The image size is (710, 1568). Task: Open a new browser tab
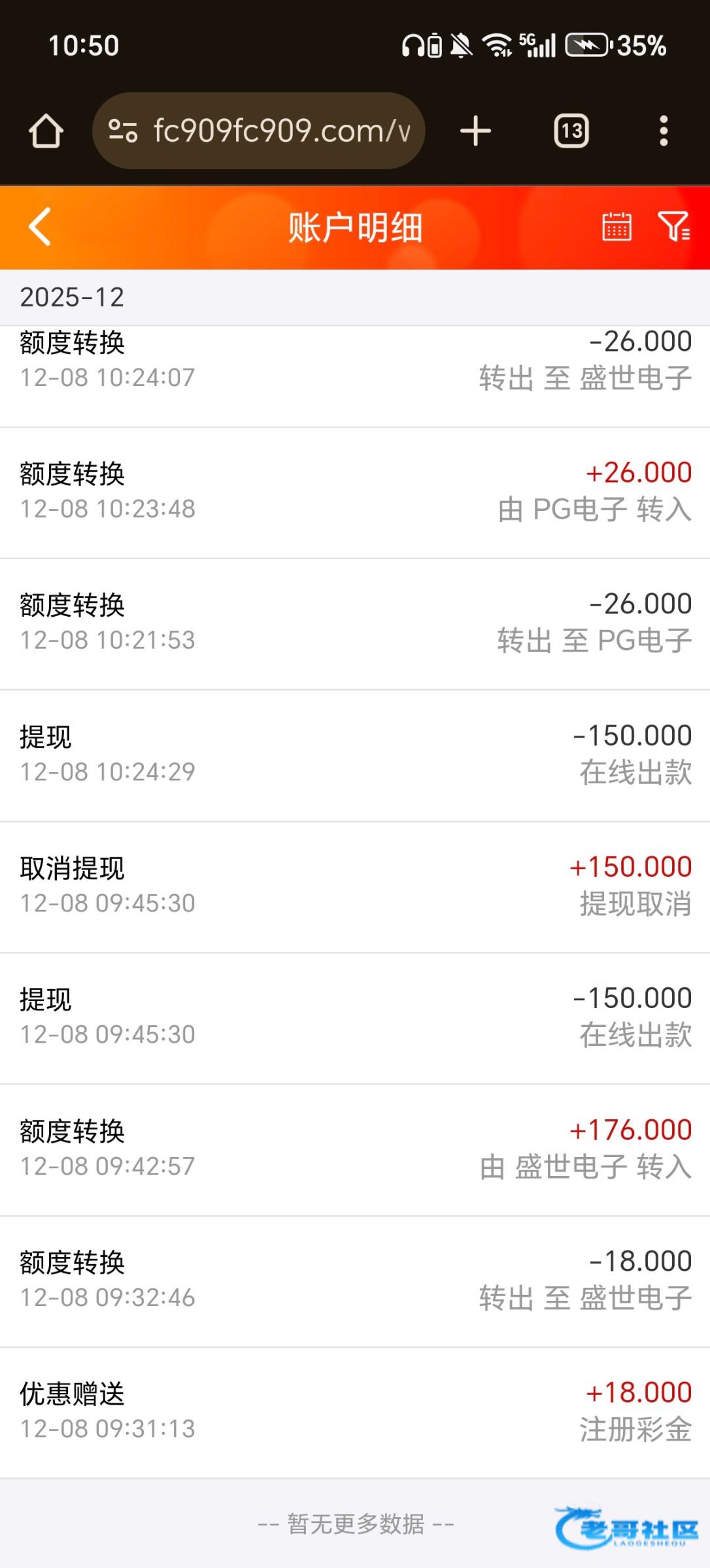coord(475,131)
